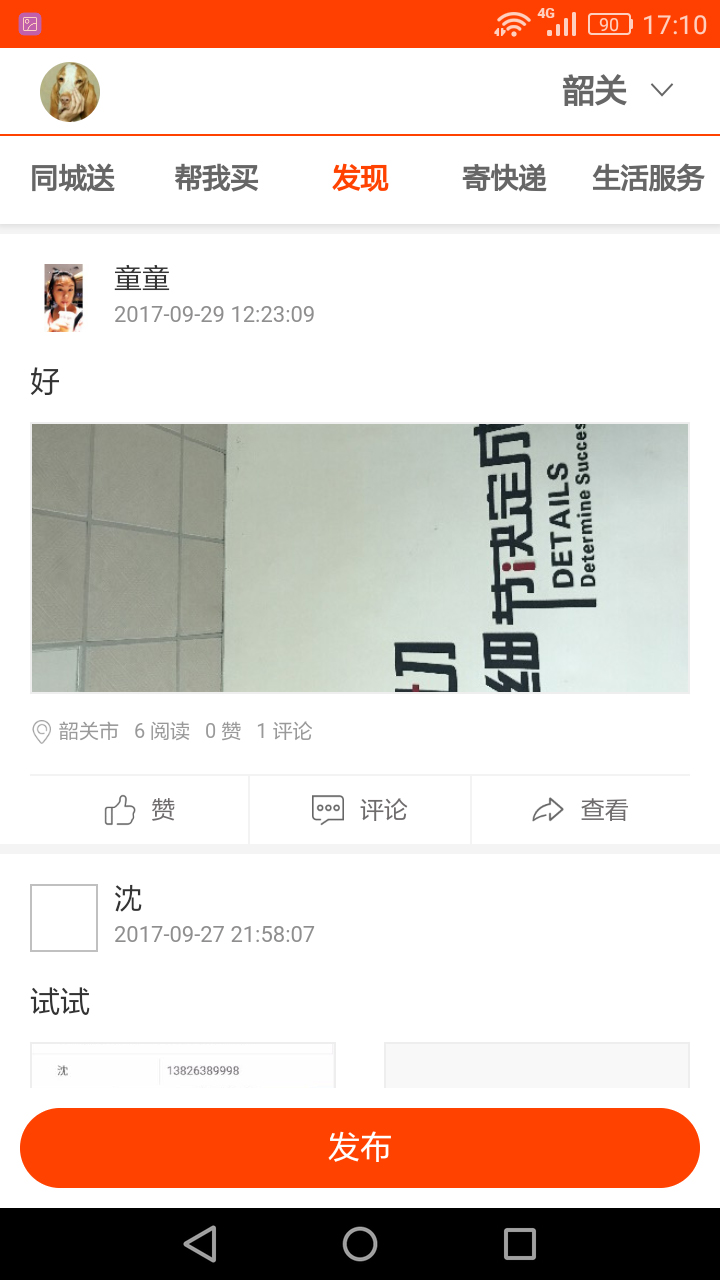Viewport: 720px width, 1280px height.
Task: Open the 帮我买 tab
Action: click(x=216, y=179)
